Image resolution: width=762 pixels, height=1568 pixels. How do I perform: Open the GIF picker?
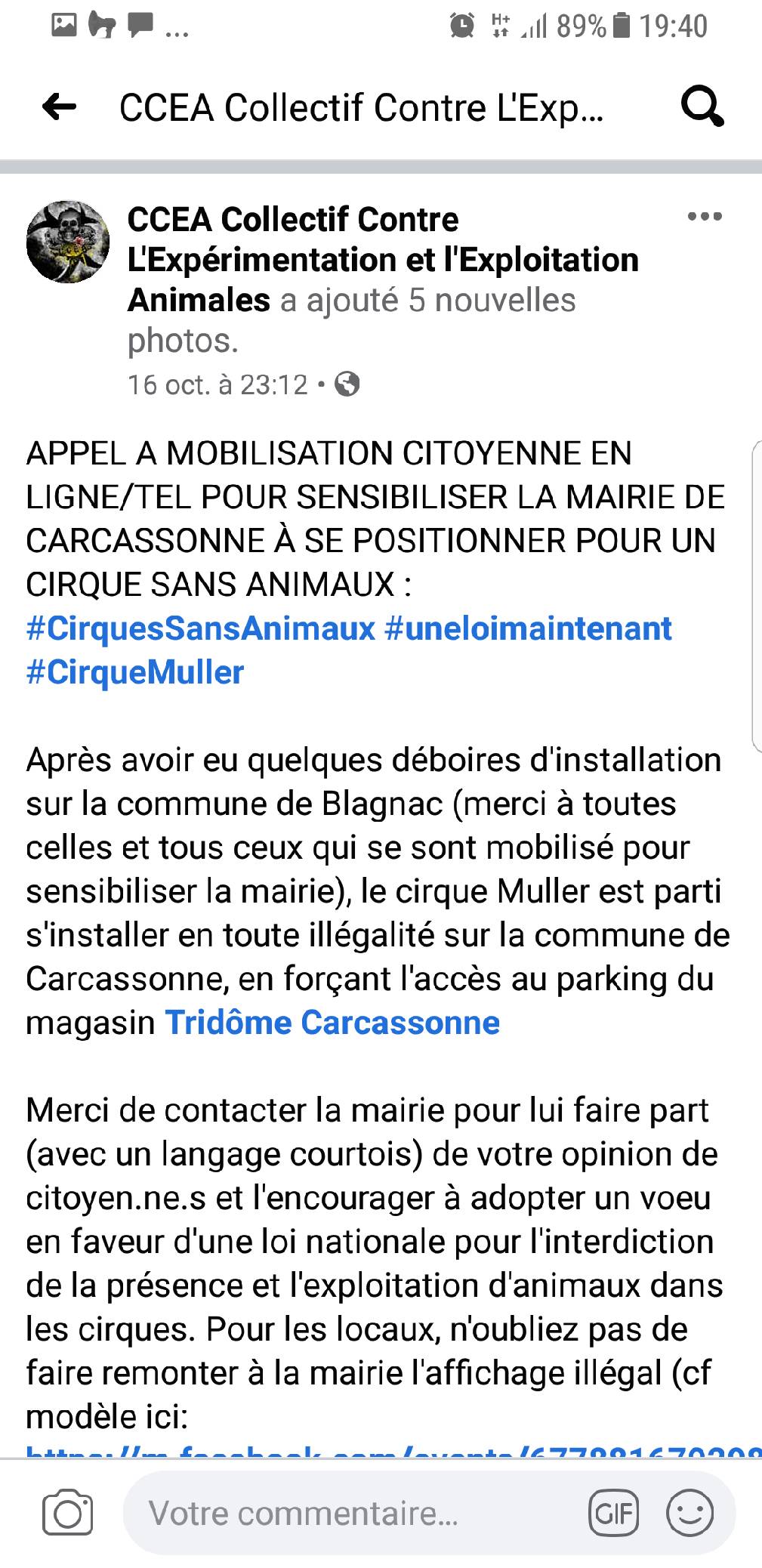coord(613,1514)
